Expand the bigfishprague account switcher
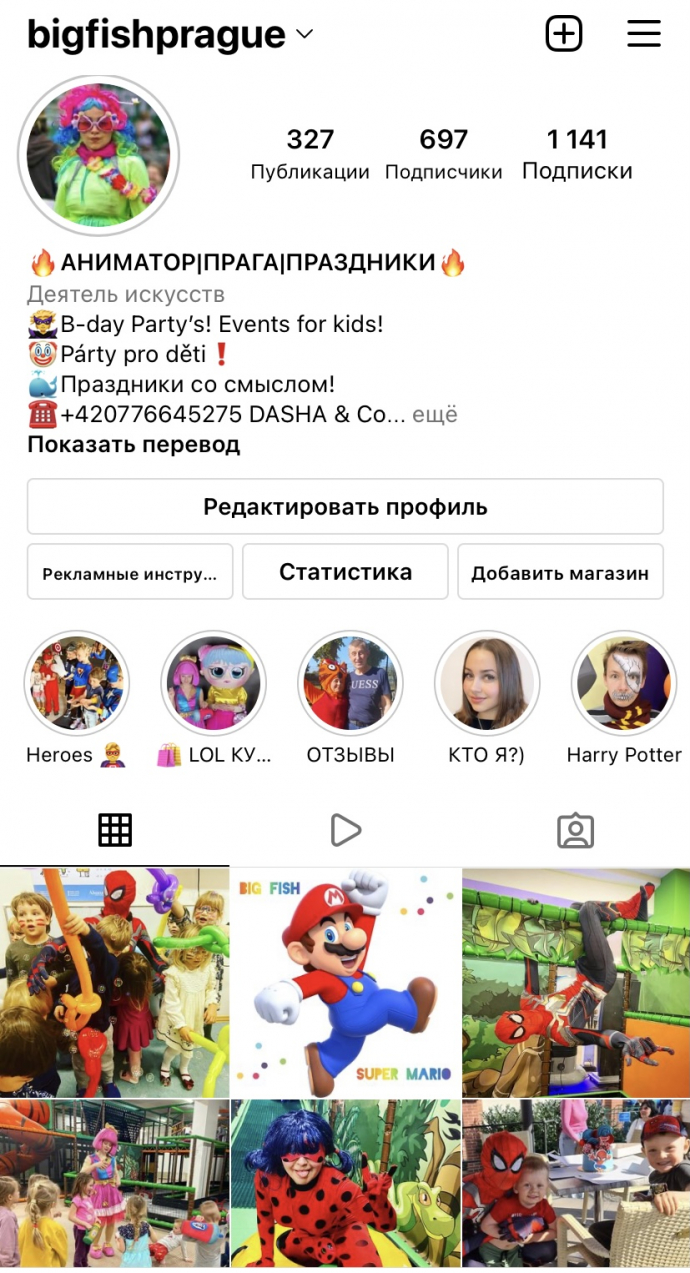Image resolution: width=690 pixels, height=1273 pixels. click(x=304, y=35)
